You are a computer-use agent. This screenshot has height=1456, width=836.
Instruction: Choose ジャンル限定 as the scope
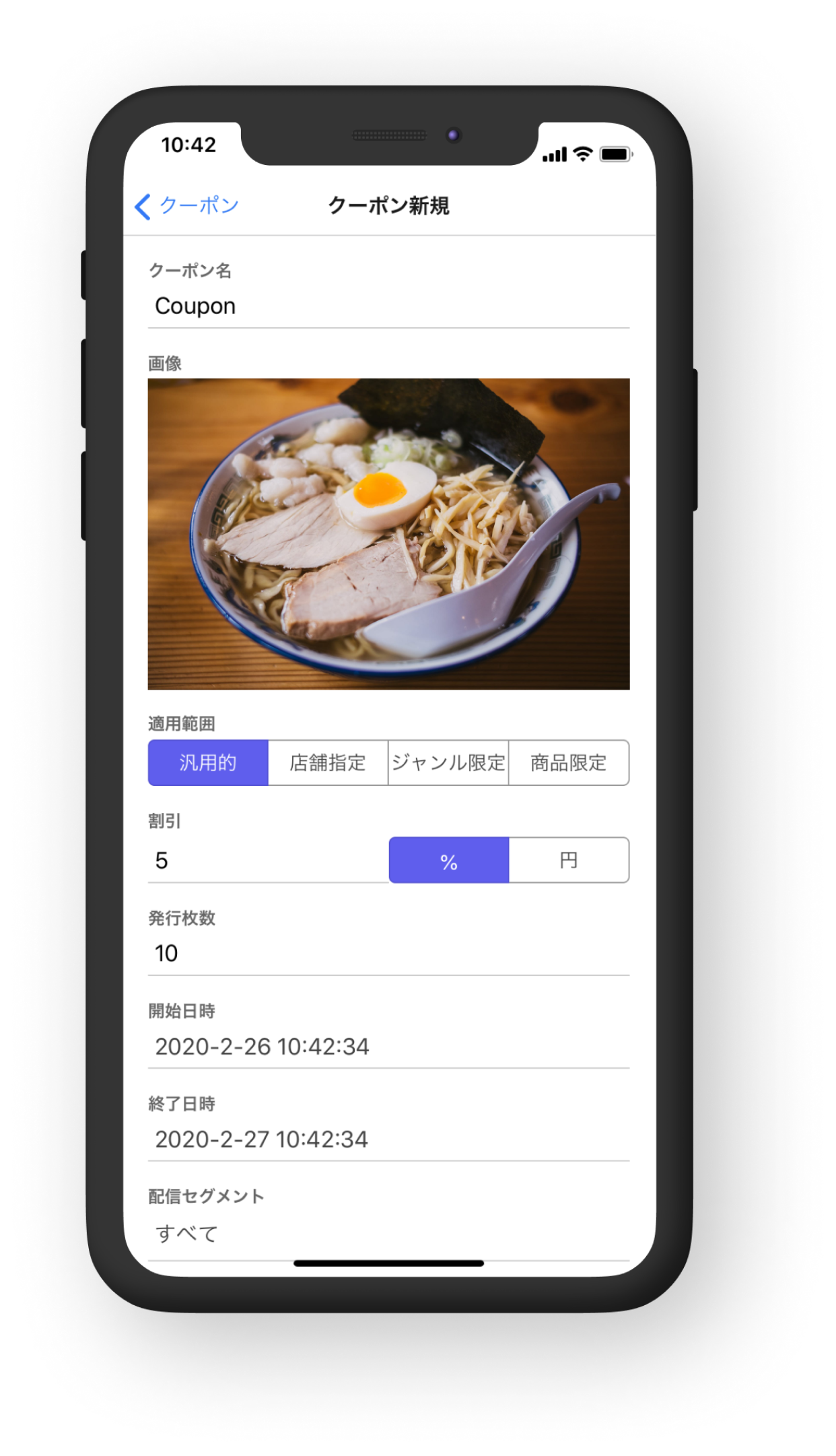[x=448, y=762]
